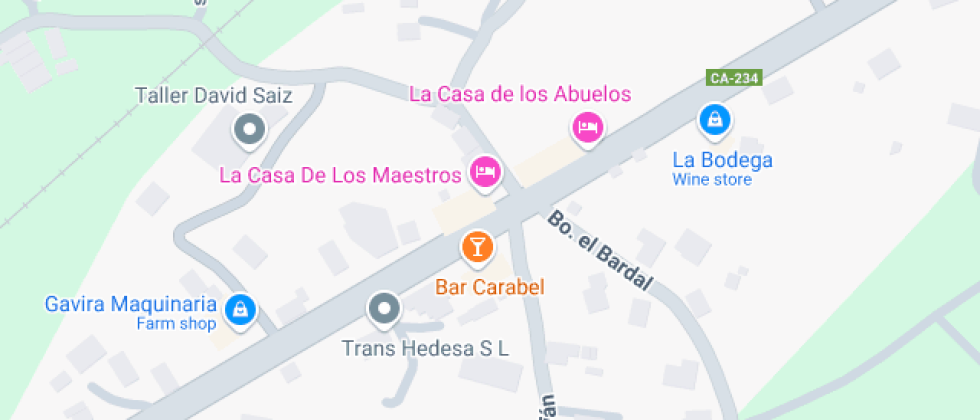Tap La Casa De Los Maestros lodging pin
This screenshot has width=980, height=420.
click(486, 172)
